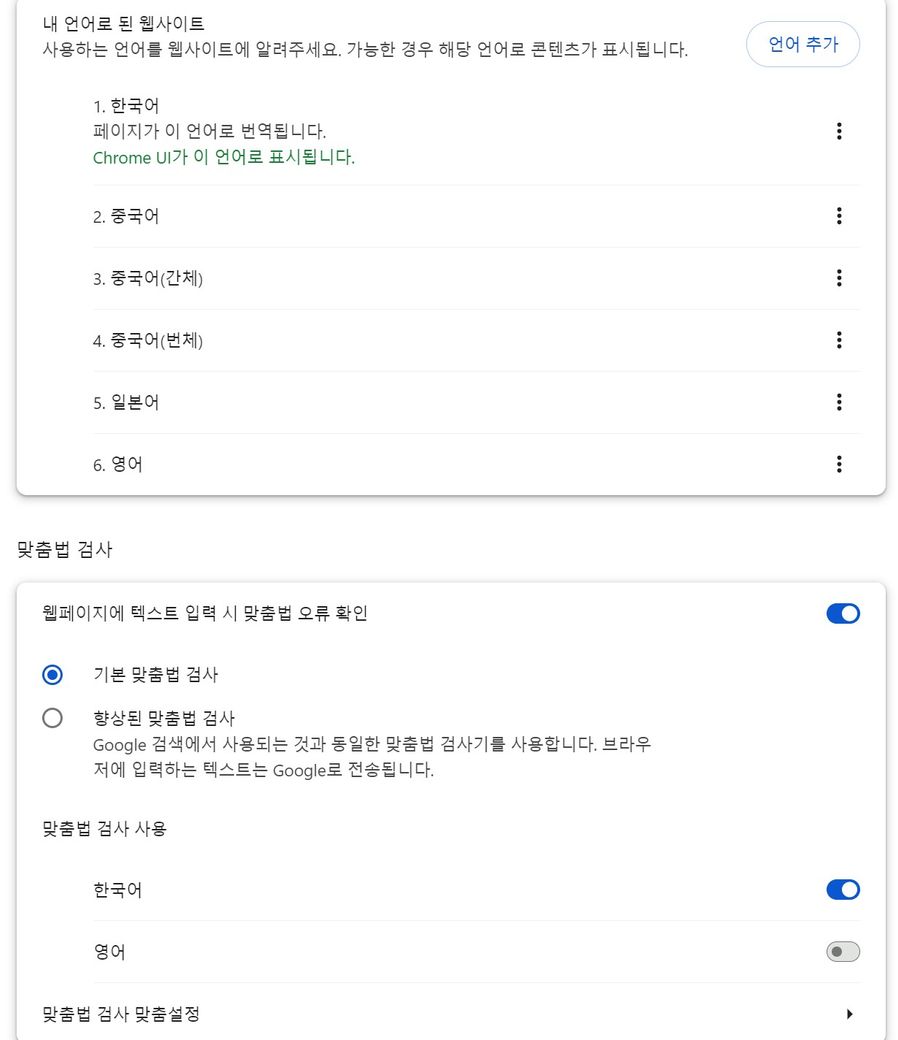Open the more options menu for 영어
898x1040 pixels.
(838, 464)
